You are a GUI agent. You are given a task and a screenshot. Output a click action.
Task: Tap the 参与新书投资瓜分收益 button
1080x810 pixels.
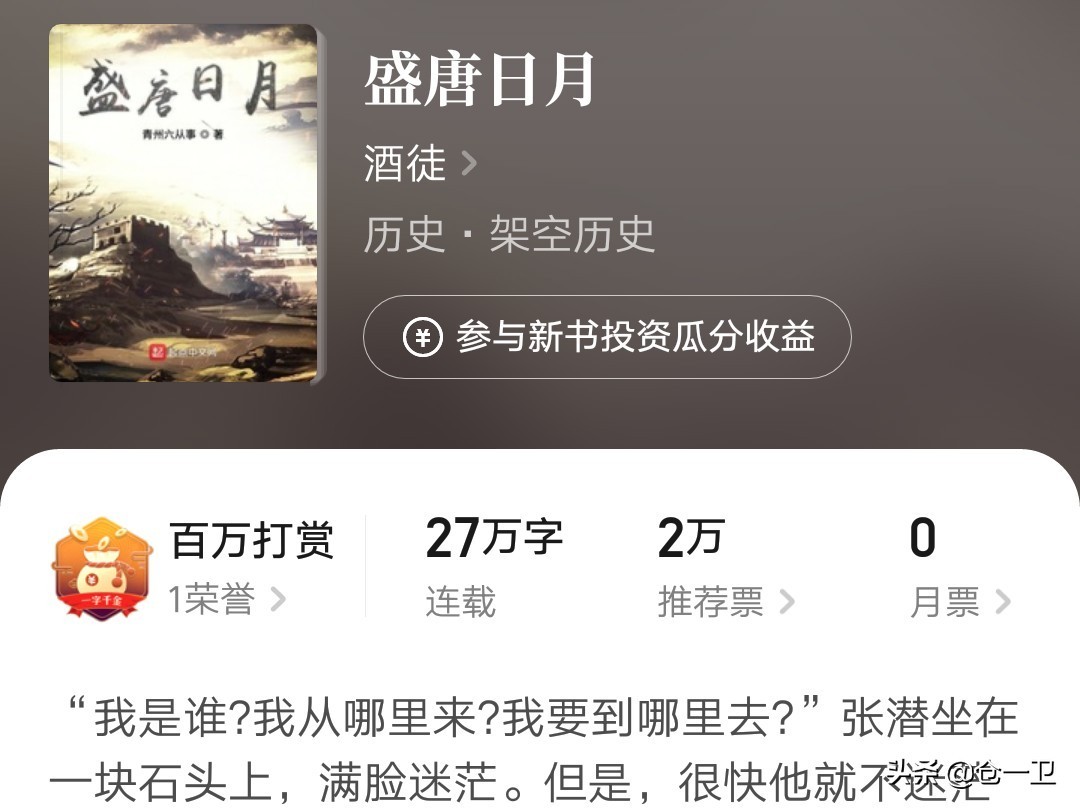607,337
